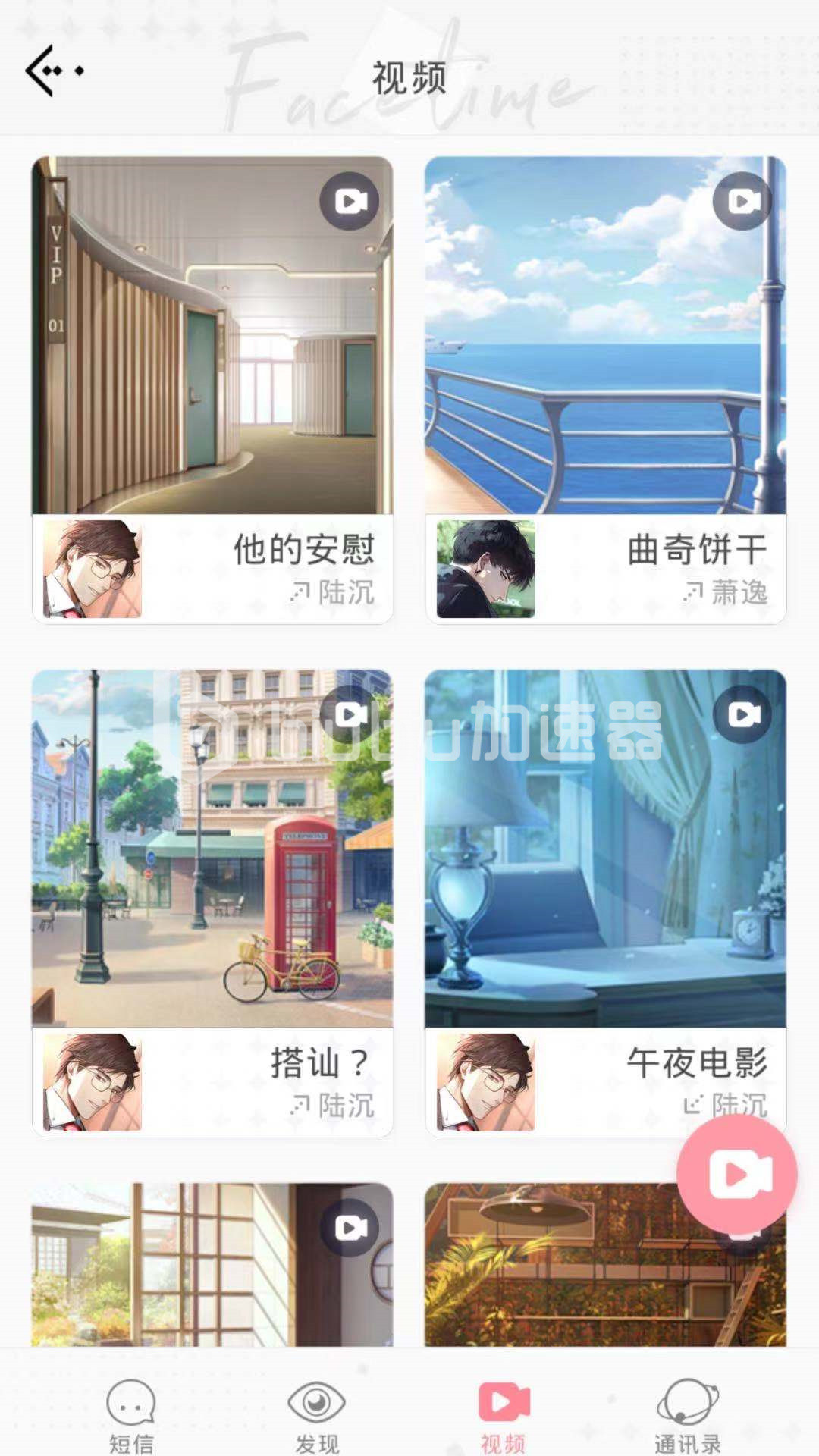
Task: Open the 他的安慰 video card
Action: point(212,390)
